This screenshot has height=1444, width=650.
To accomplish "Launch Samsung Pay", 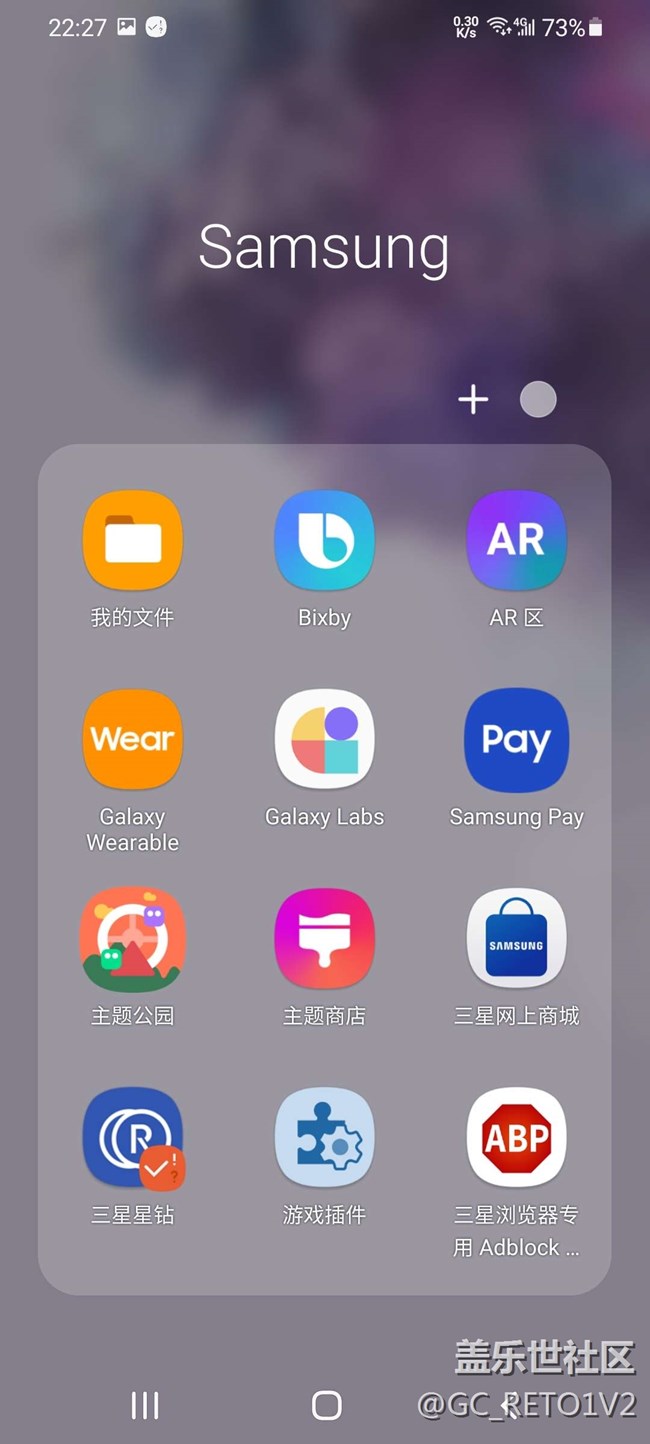I will pyautogui.click(x=517, y=740).
